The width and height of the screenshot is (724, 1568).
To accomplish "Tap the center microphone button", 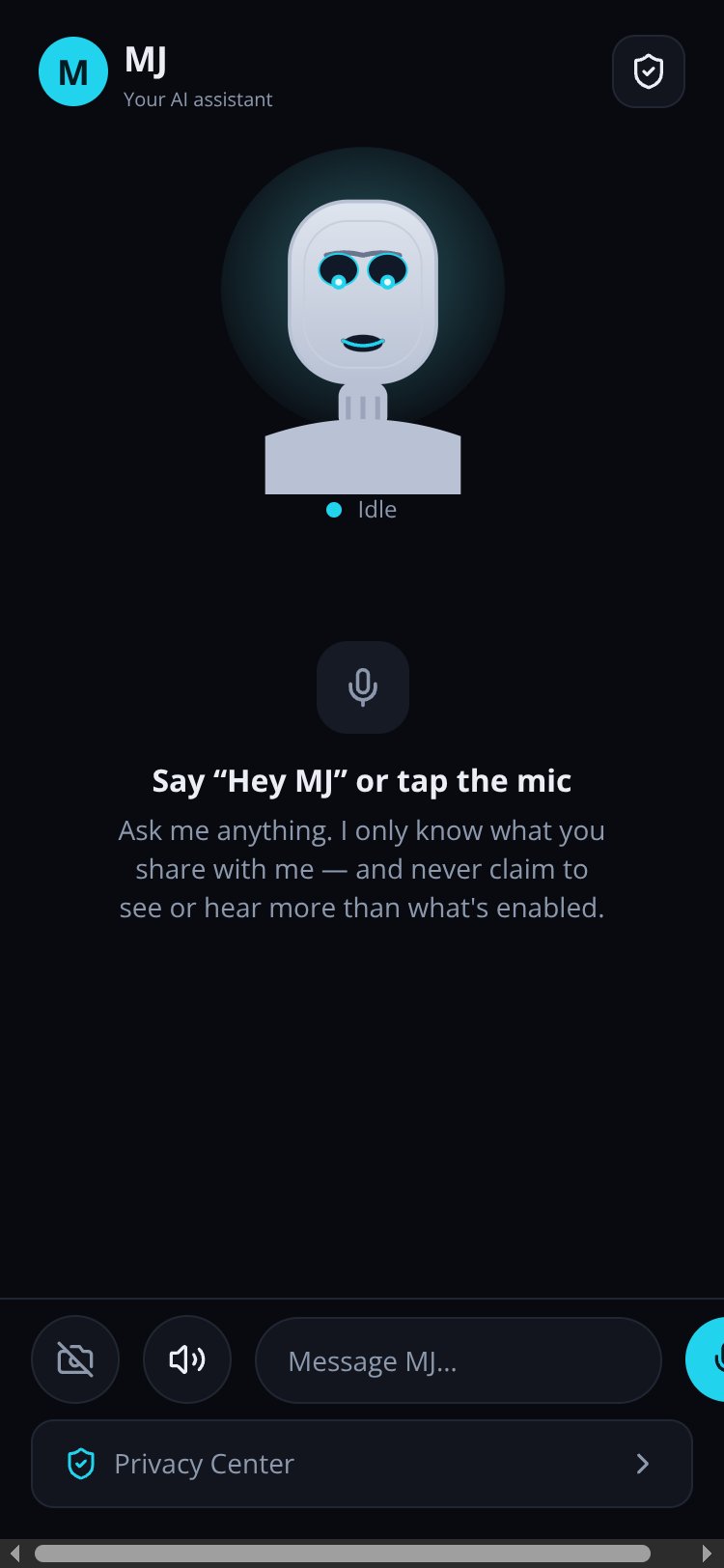I will [x=363, y=687].
